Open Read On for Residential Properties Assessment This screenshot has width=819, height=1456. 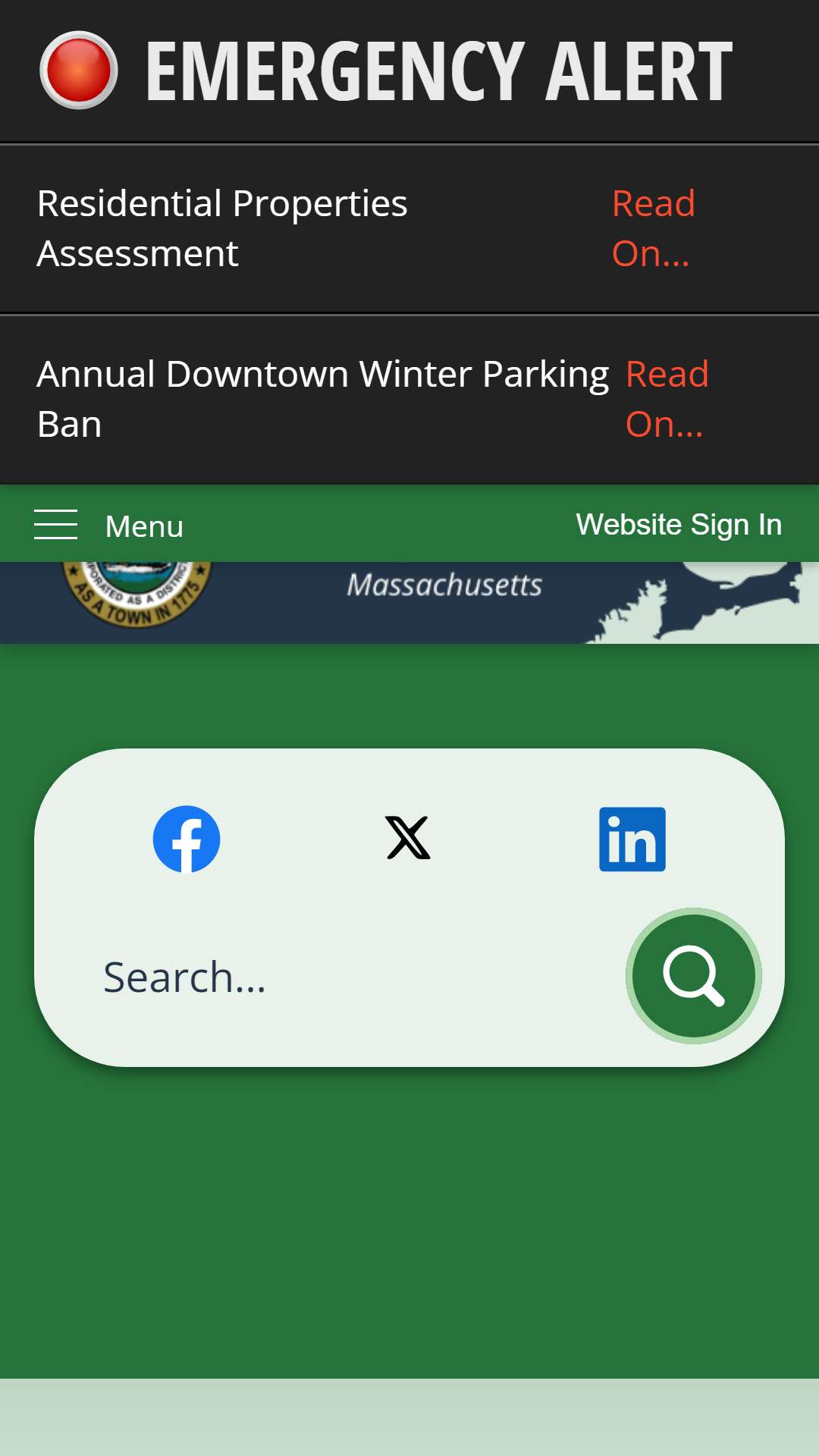(653, 228)
